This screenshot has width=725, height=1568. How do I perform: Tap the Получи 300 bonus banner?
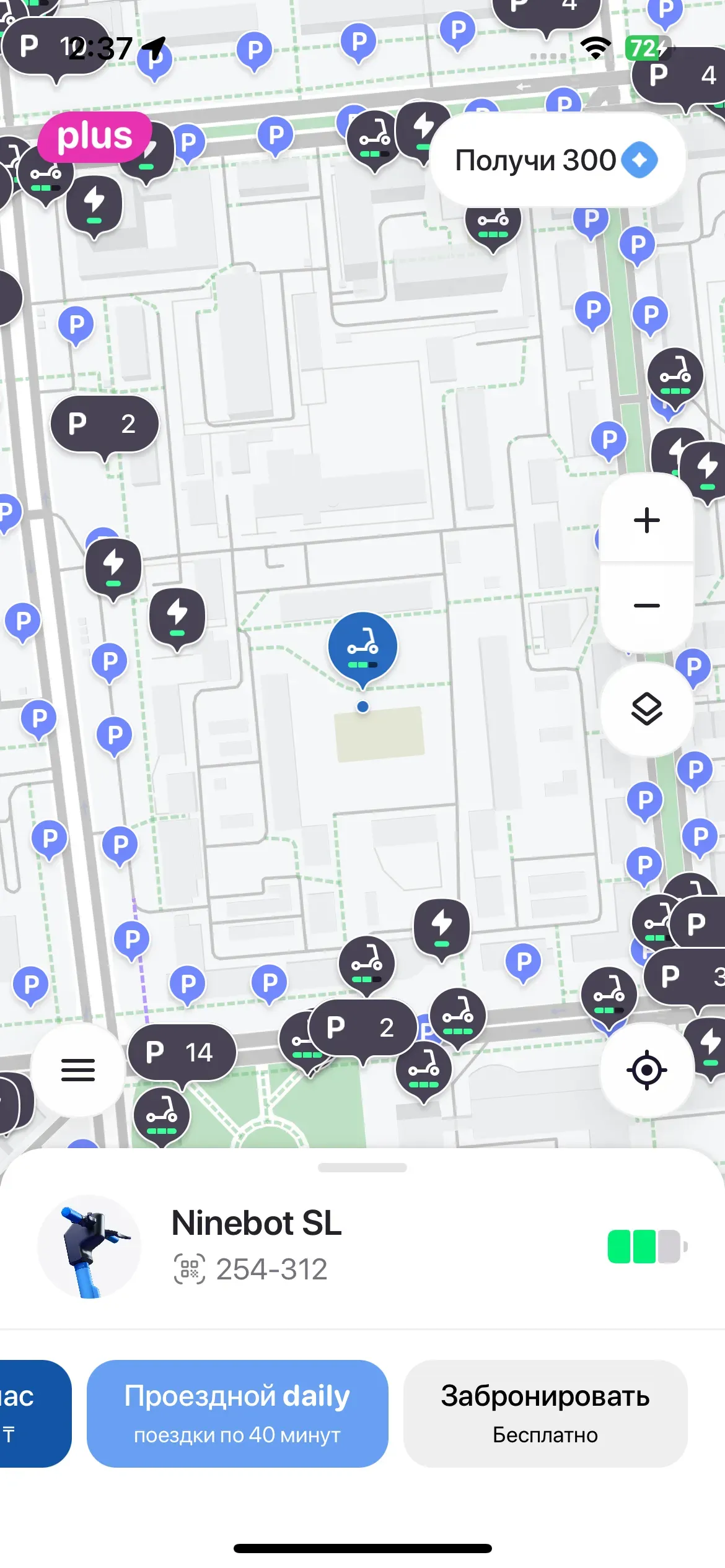[557, 160]
